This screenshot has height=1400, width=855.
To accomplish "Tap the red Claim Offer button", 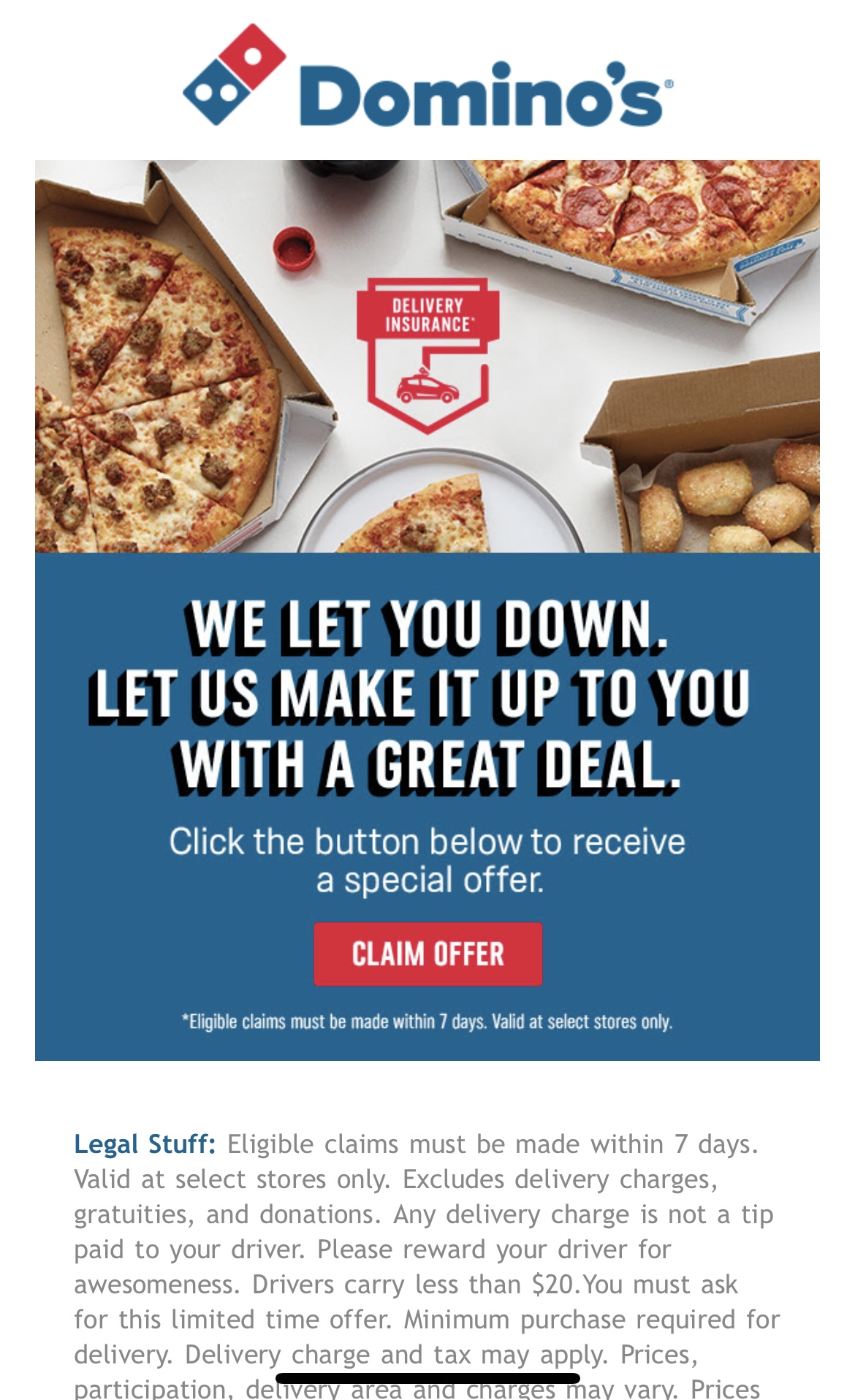I will click(427, 954).
